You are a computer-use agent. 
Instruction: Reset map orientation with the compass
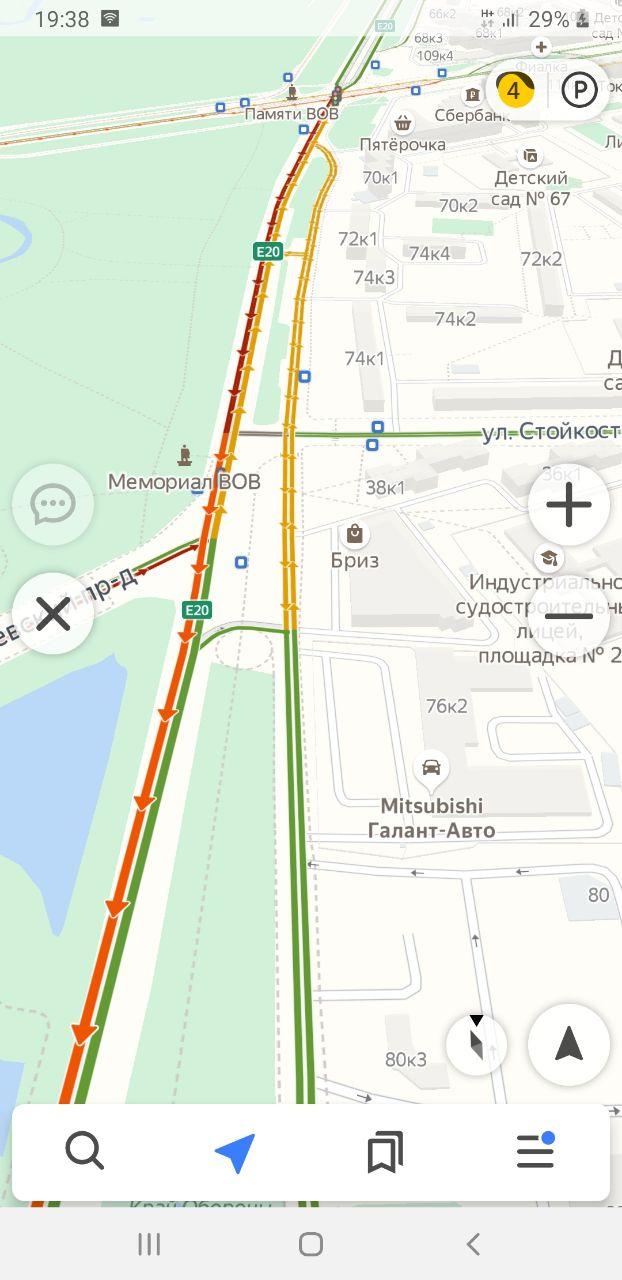pos(477,1044)
